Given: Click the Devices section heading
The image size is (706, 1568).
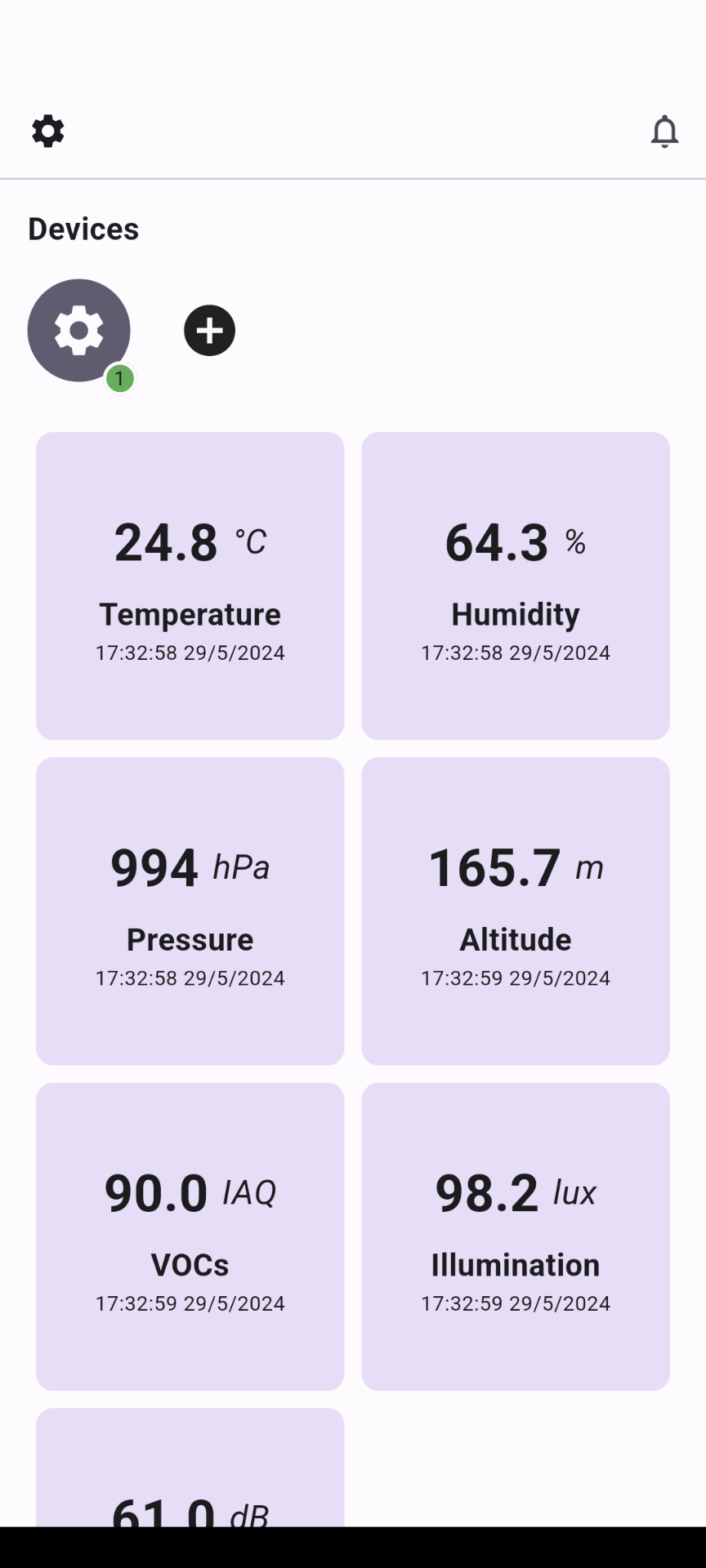Looking at the screenshot, I should click(x=83, y=229).
